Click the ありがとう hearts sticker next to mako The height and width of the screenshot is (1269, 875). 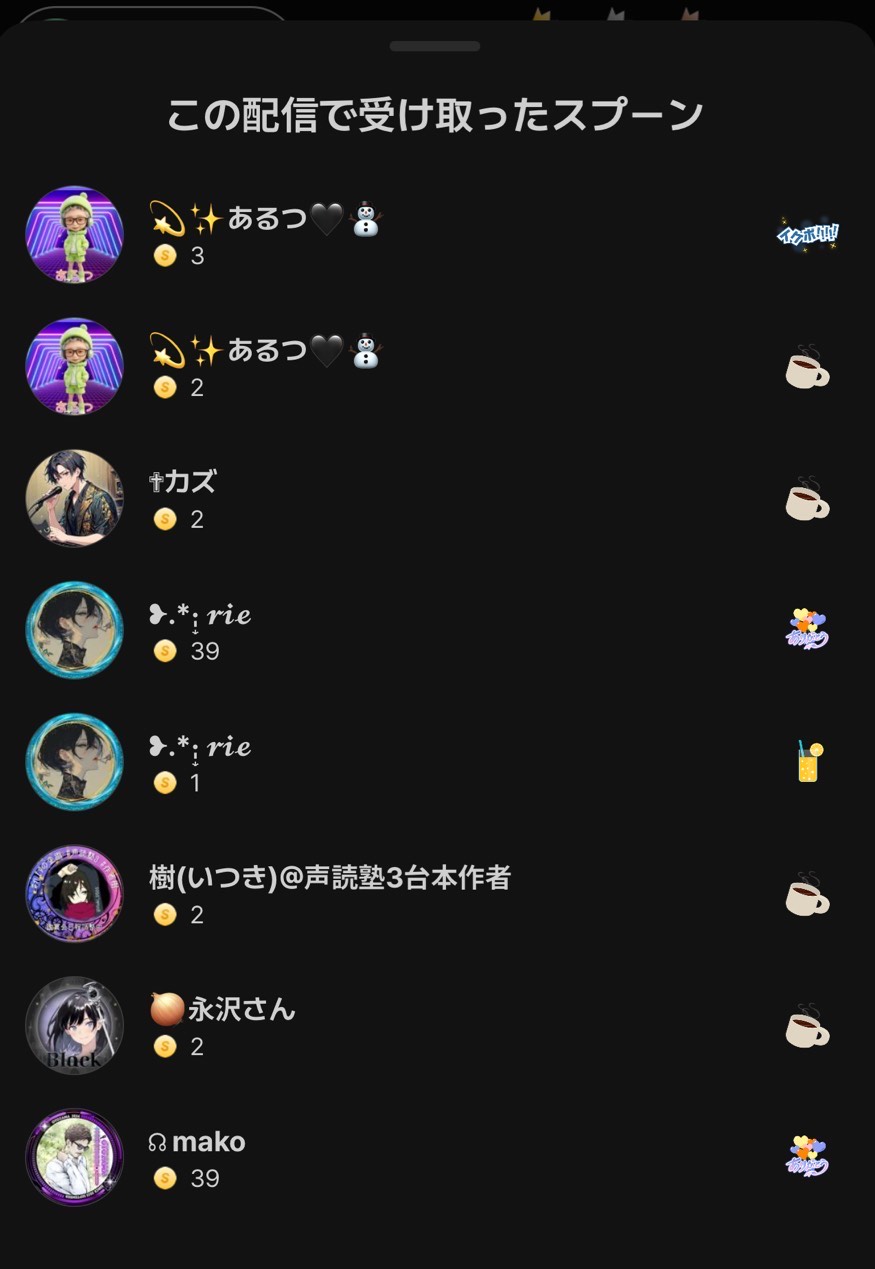806,1157
